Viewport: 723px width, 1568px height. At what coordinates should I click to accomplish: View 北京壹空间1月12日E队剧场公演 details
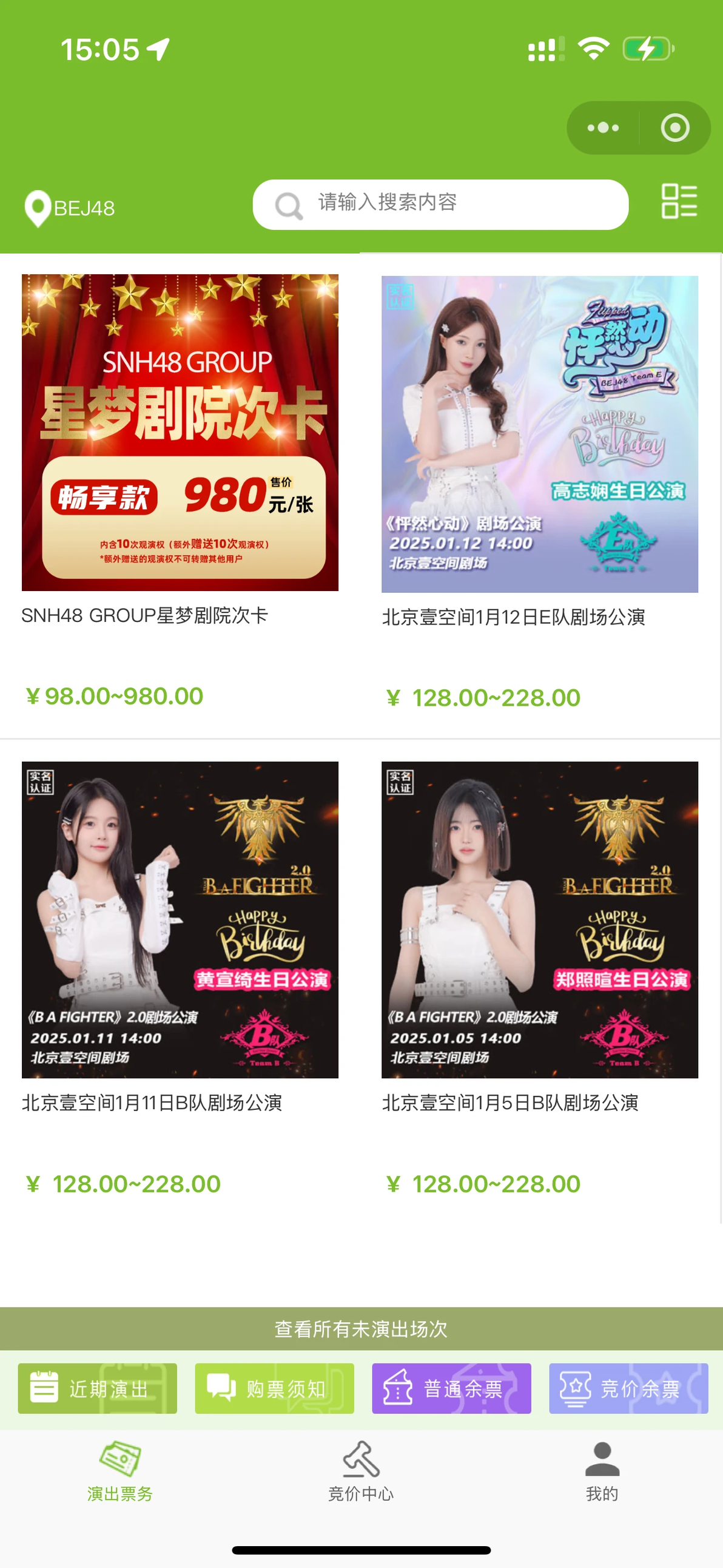[539, 433]
